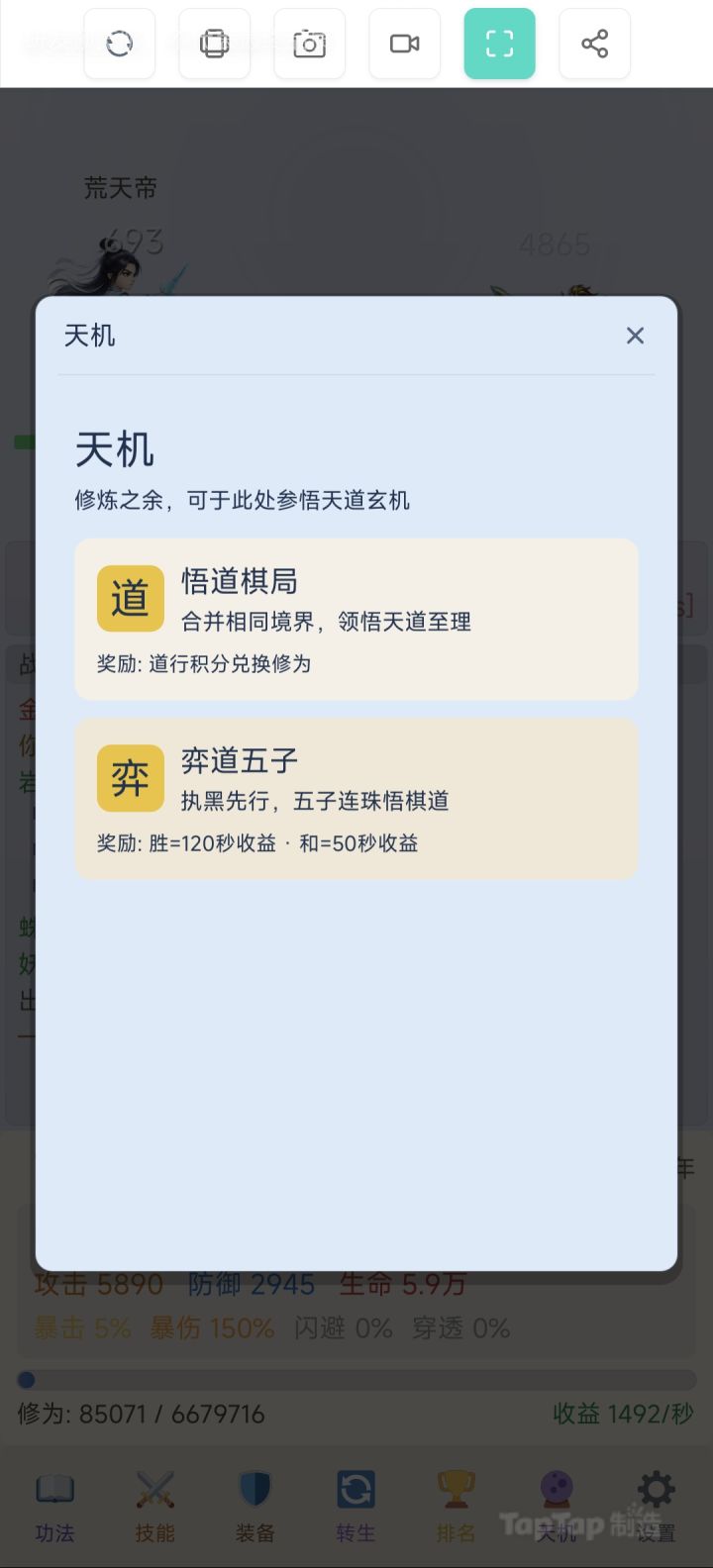Screen dimensions: 713x1568
Task: Tap the share icon in the toolbar
Action: coord(594,44)
